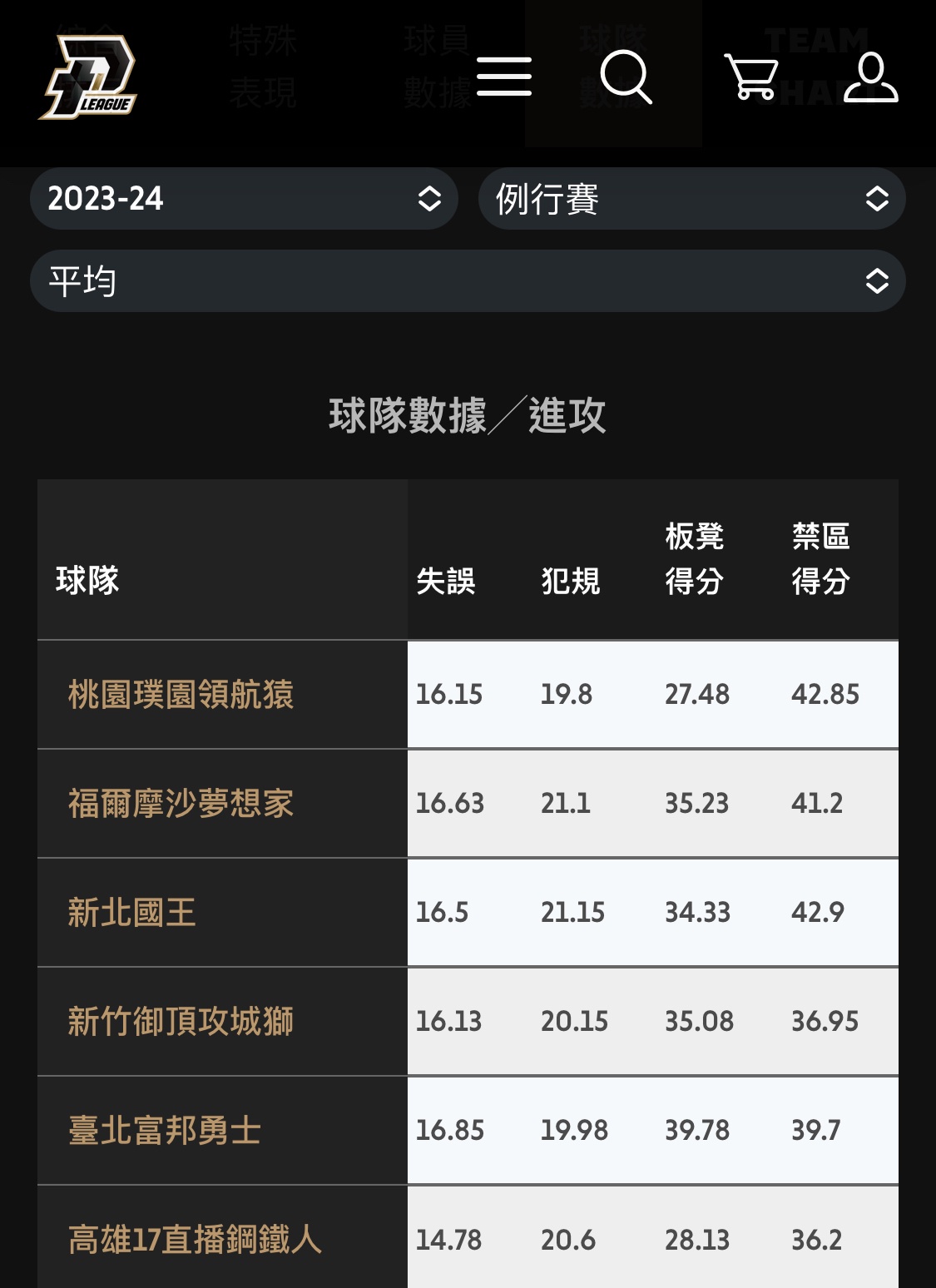This screenshot has height=1288, width=936.
Task: Open team 高雄17直播鋼鐵人
Action: (x=195, y=1240)
